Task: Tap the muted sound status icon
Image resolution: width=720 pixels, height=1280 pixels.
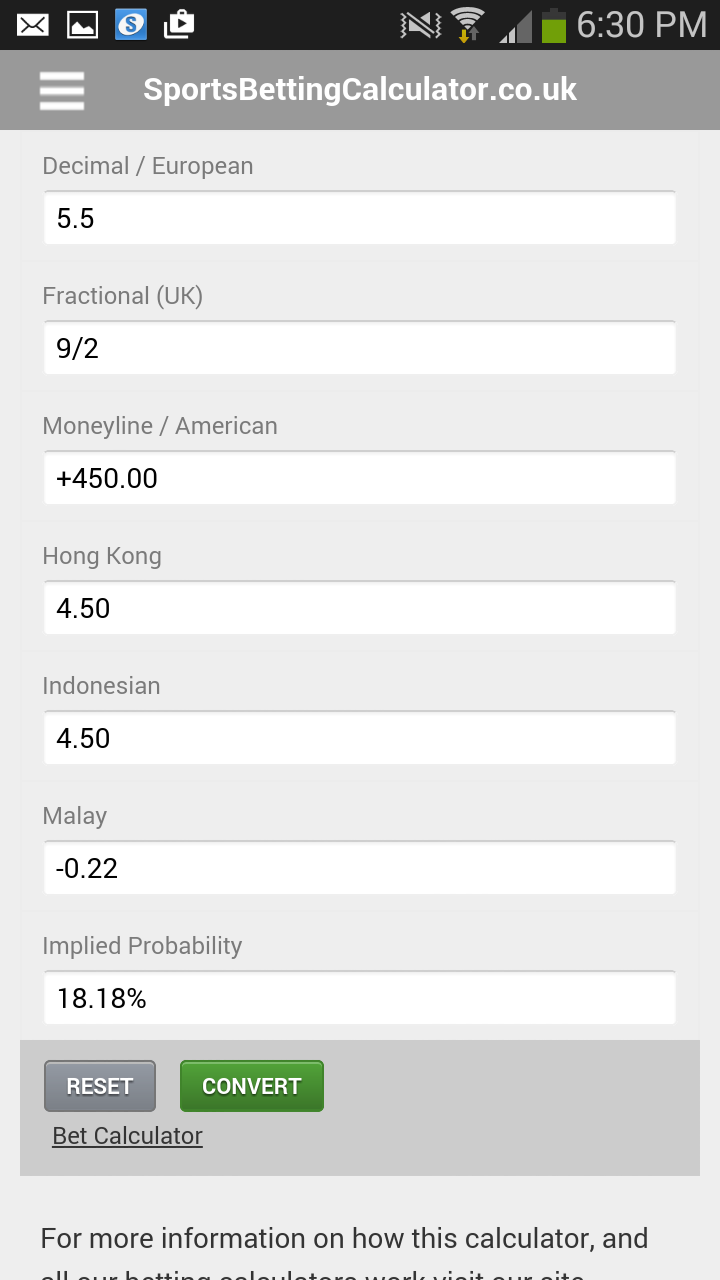Action: 420,27
